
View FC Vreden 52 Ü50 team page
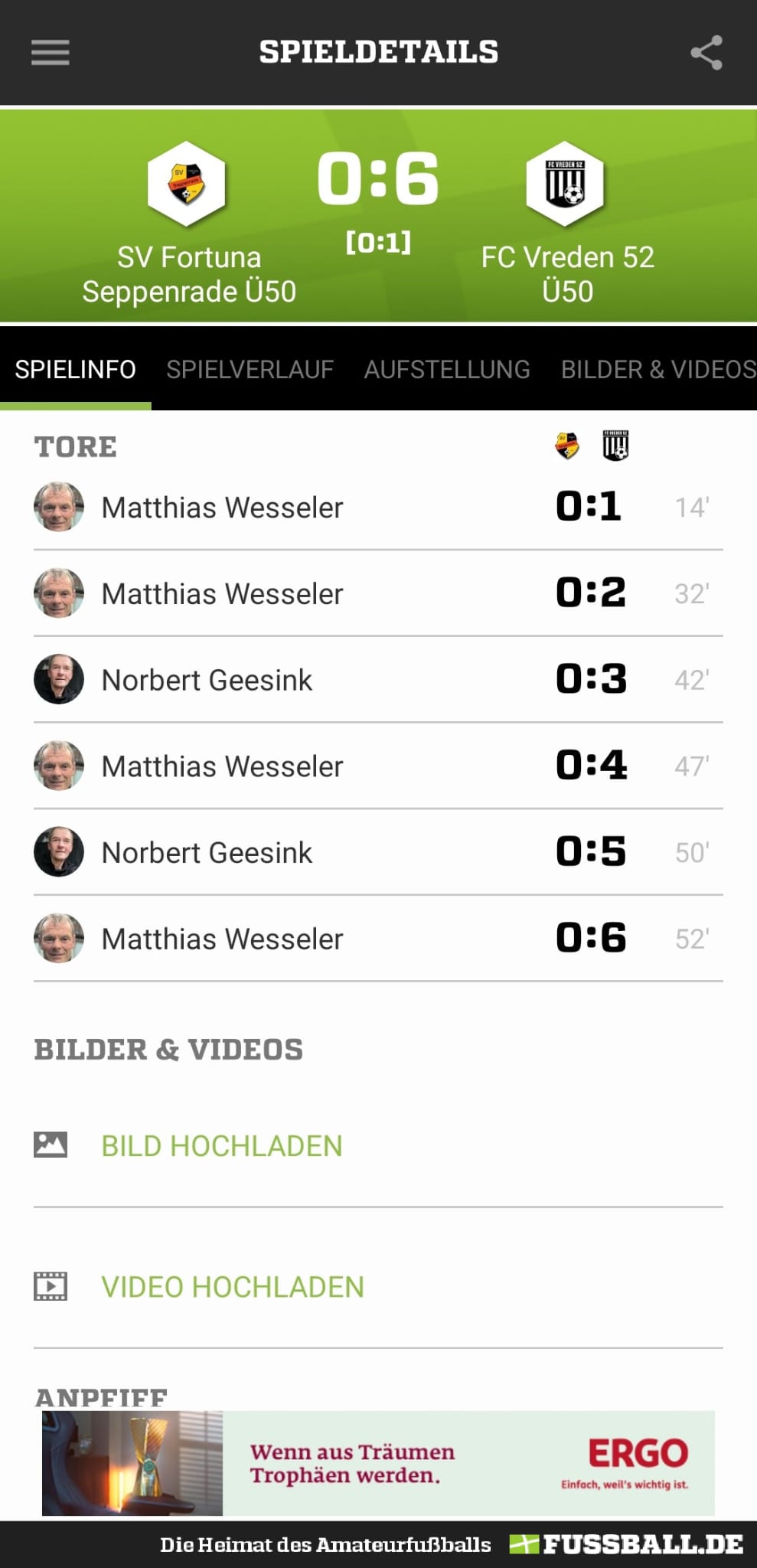(567, 224)
